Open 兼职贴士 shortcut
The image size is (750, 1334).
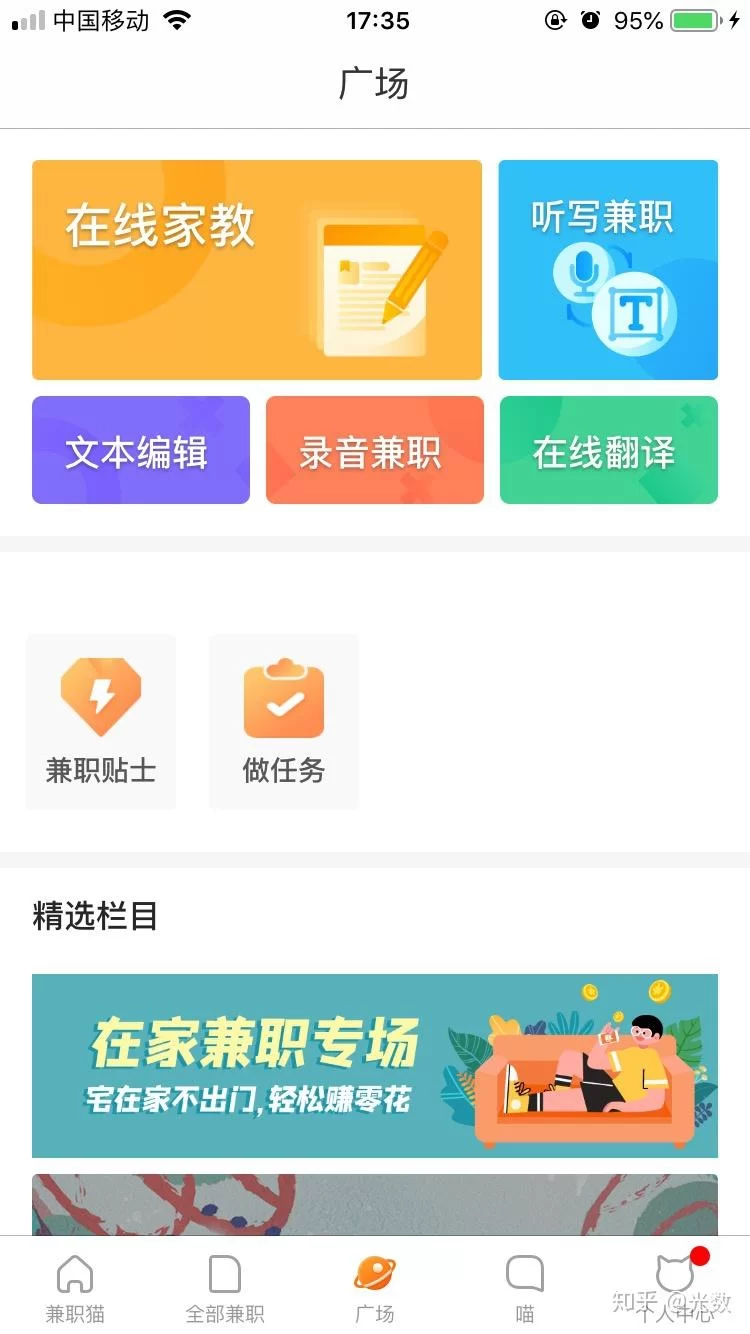pyautogui.click(x=101, y=722)
